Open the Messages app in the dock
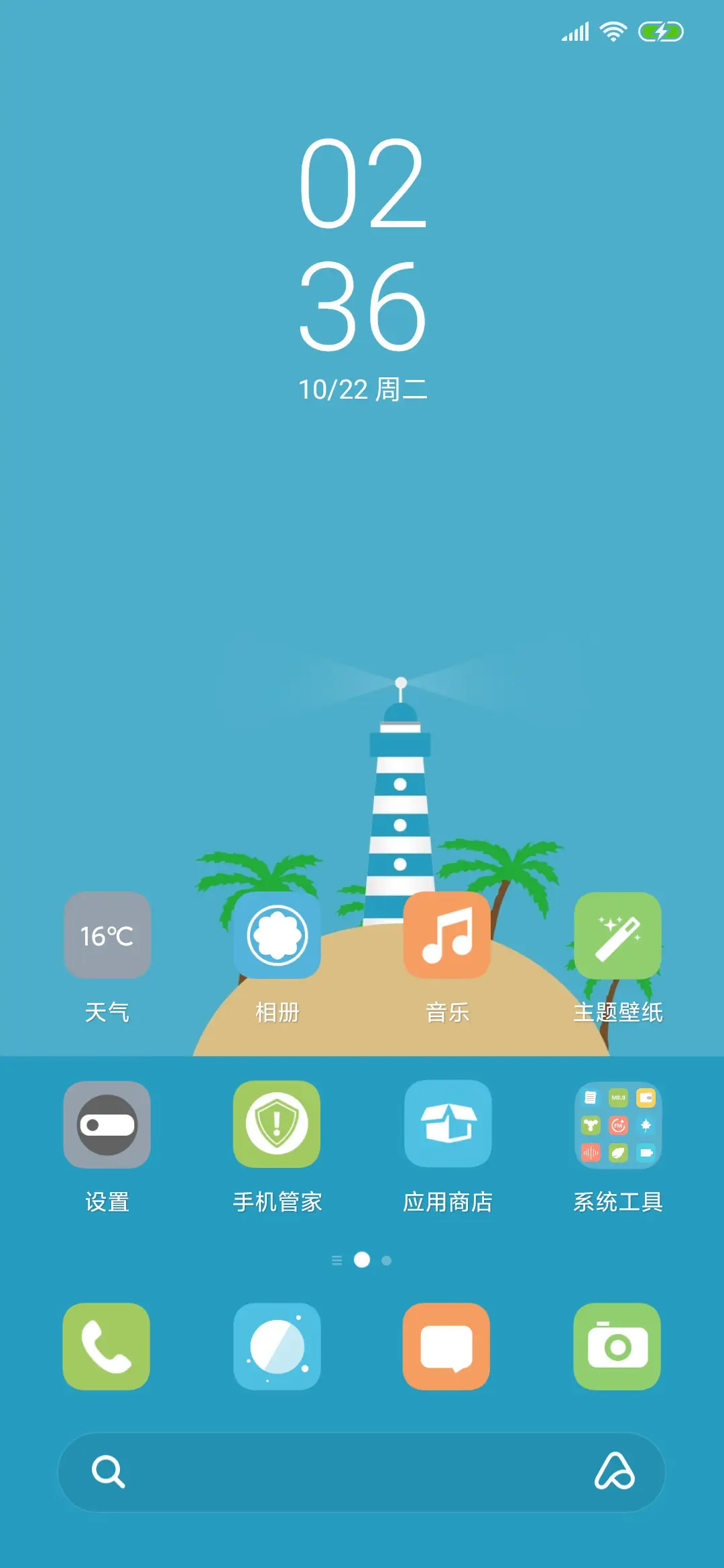 446,1347
